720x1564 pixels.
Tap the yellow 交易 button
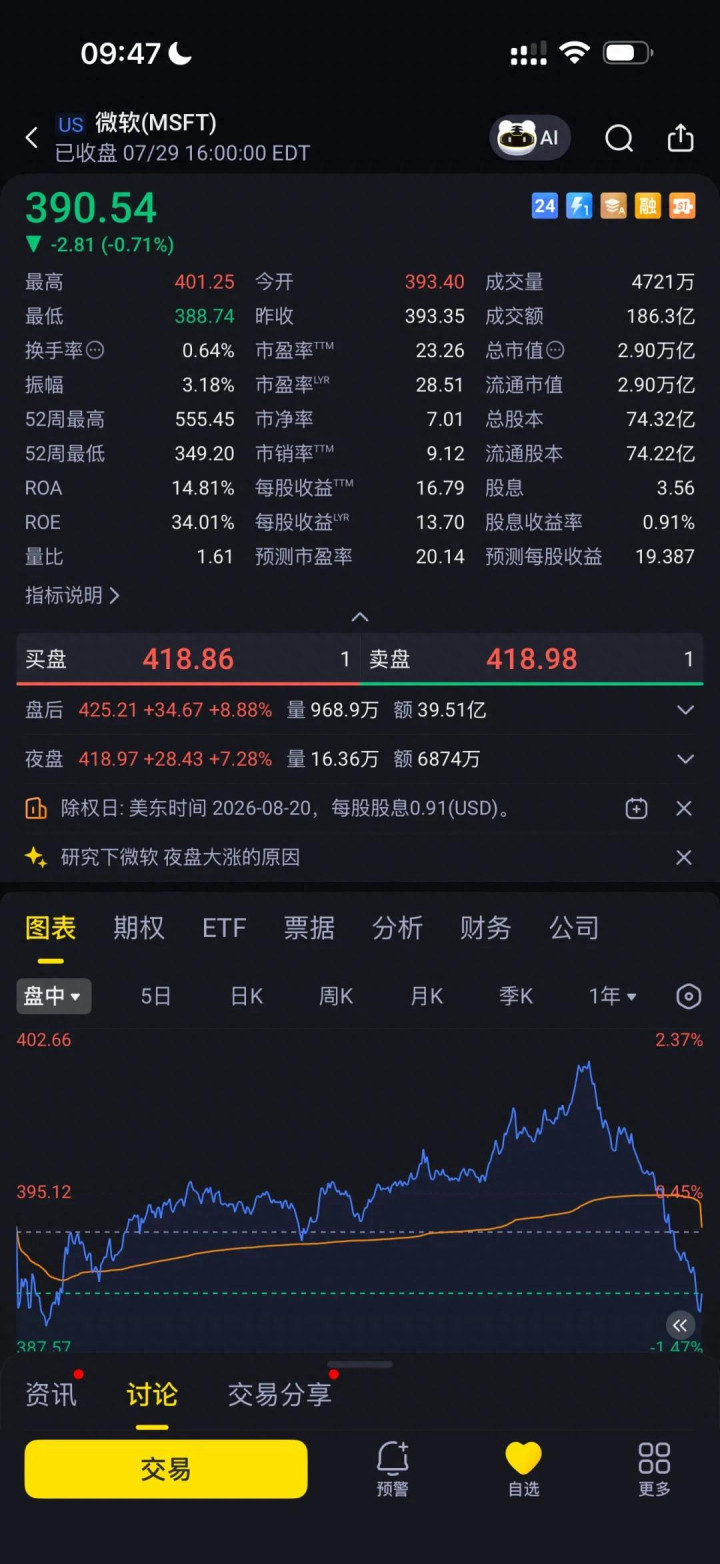pos(166,1469)
